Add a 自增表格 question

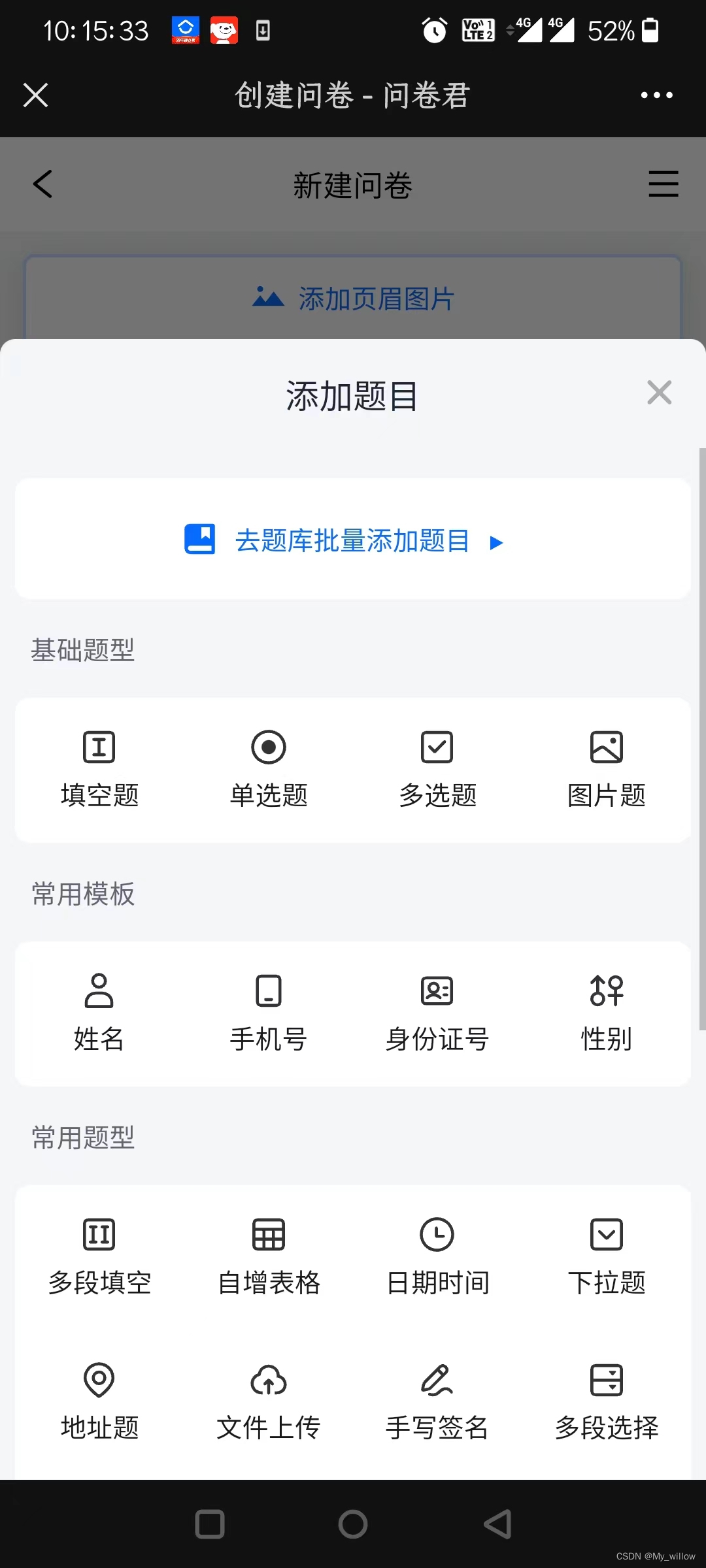(x=269, y=1257)
